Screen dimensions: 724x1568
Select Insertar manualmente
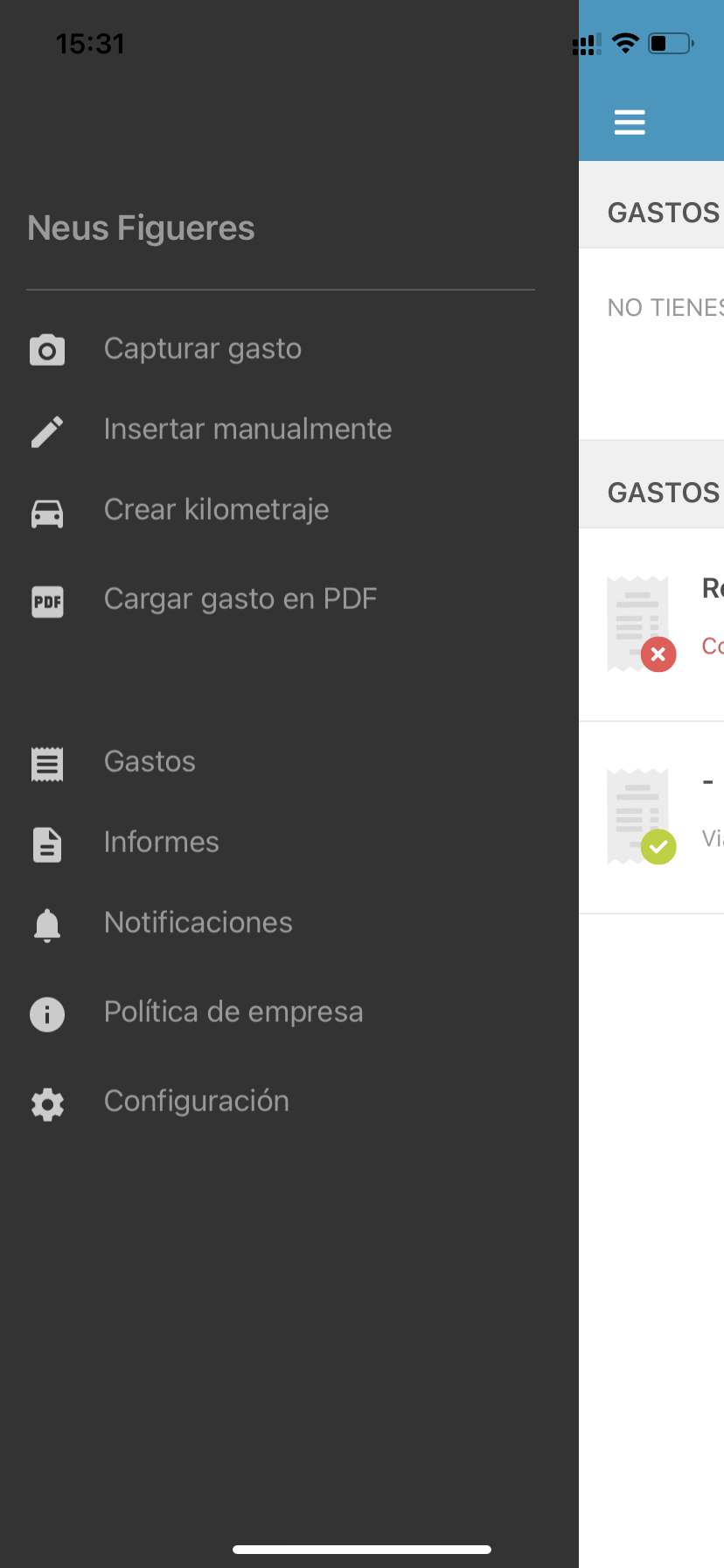pos(247,430)
